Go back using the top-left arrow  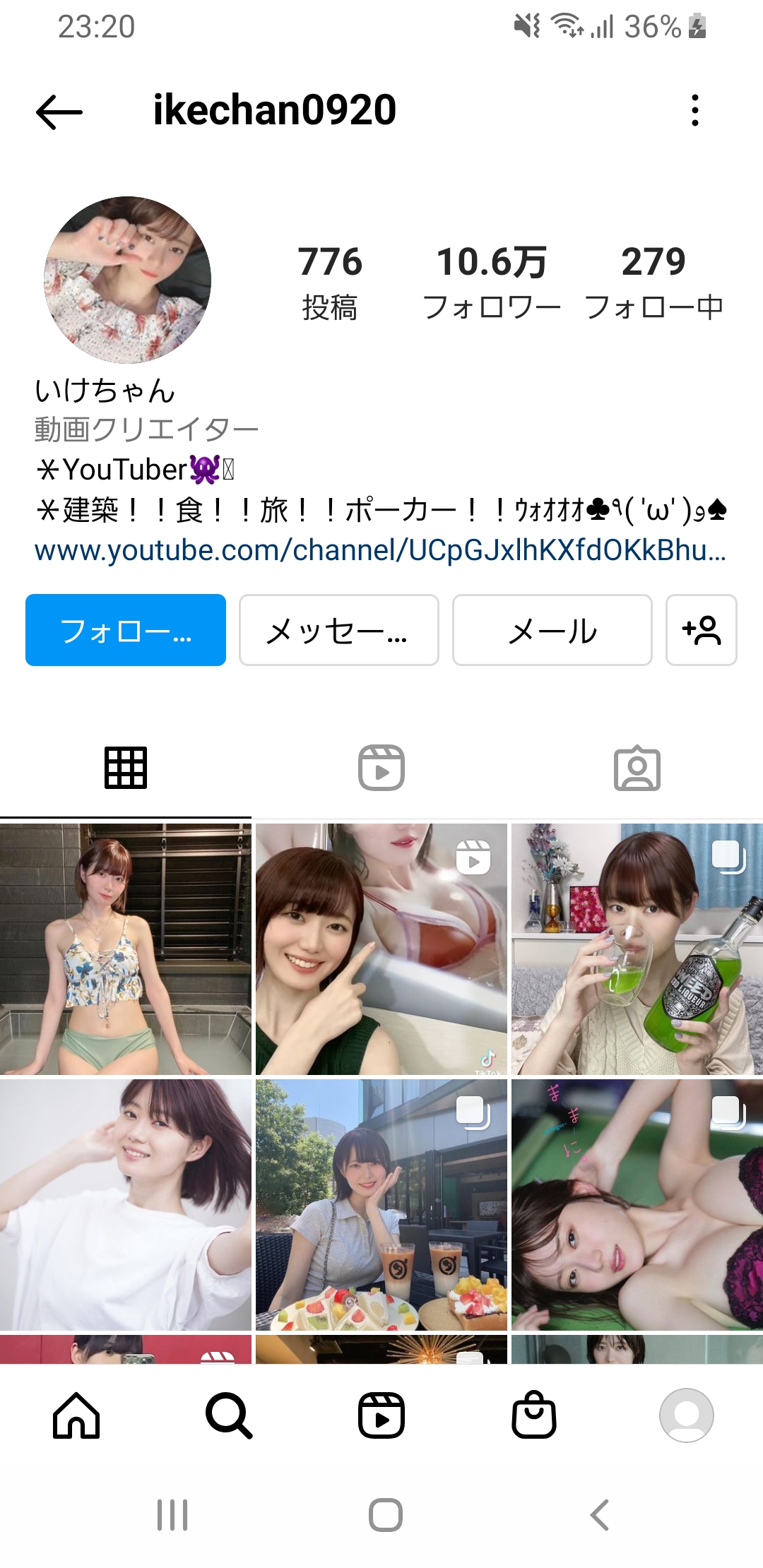pos(59,112)
